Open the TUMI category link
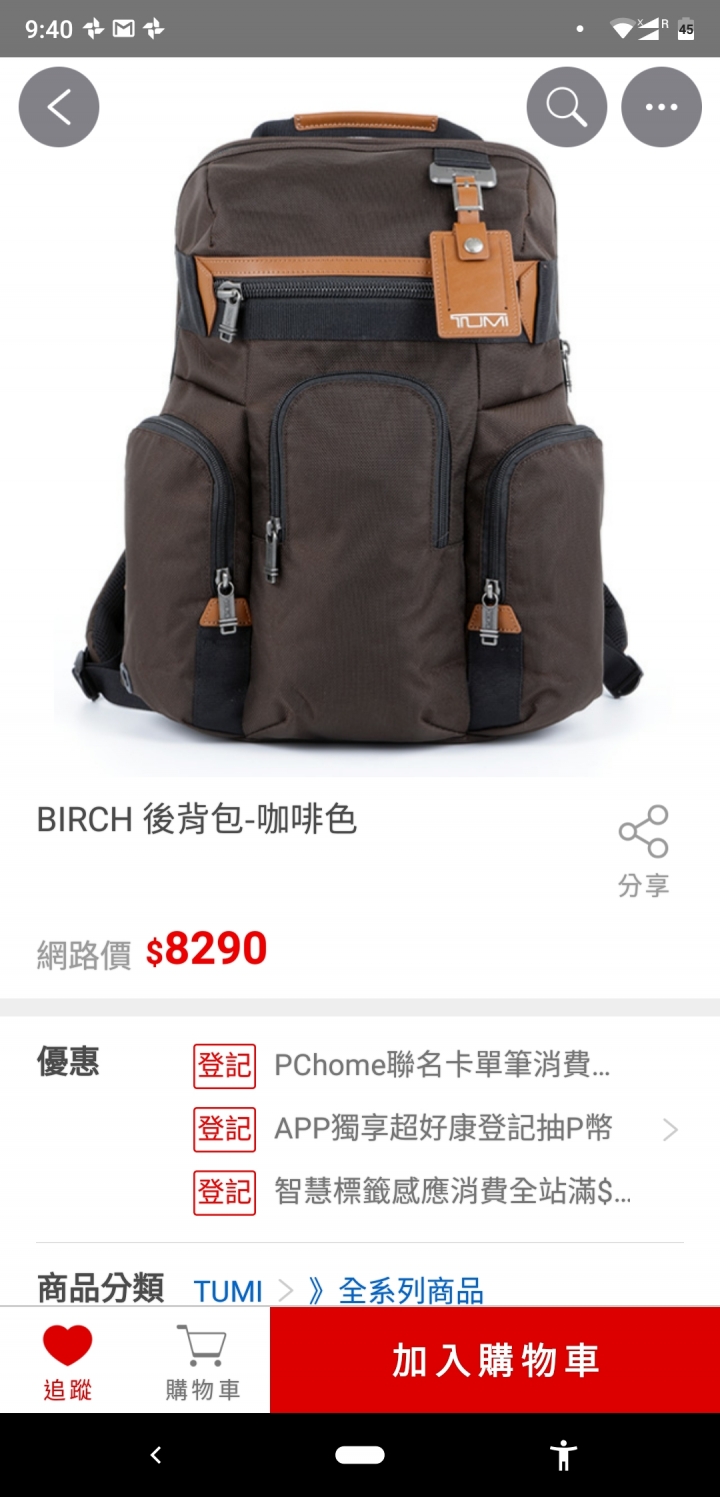This screenshot has width=720, height=1497. pyautogui.click(x=228, y=1291)
